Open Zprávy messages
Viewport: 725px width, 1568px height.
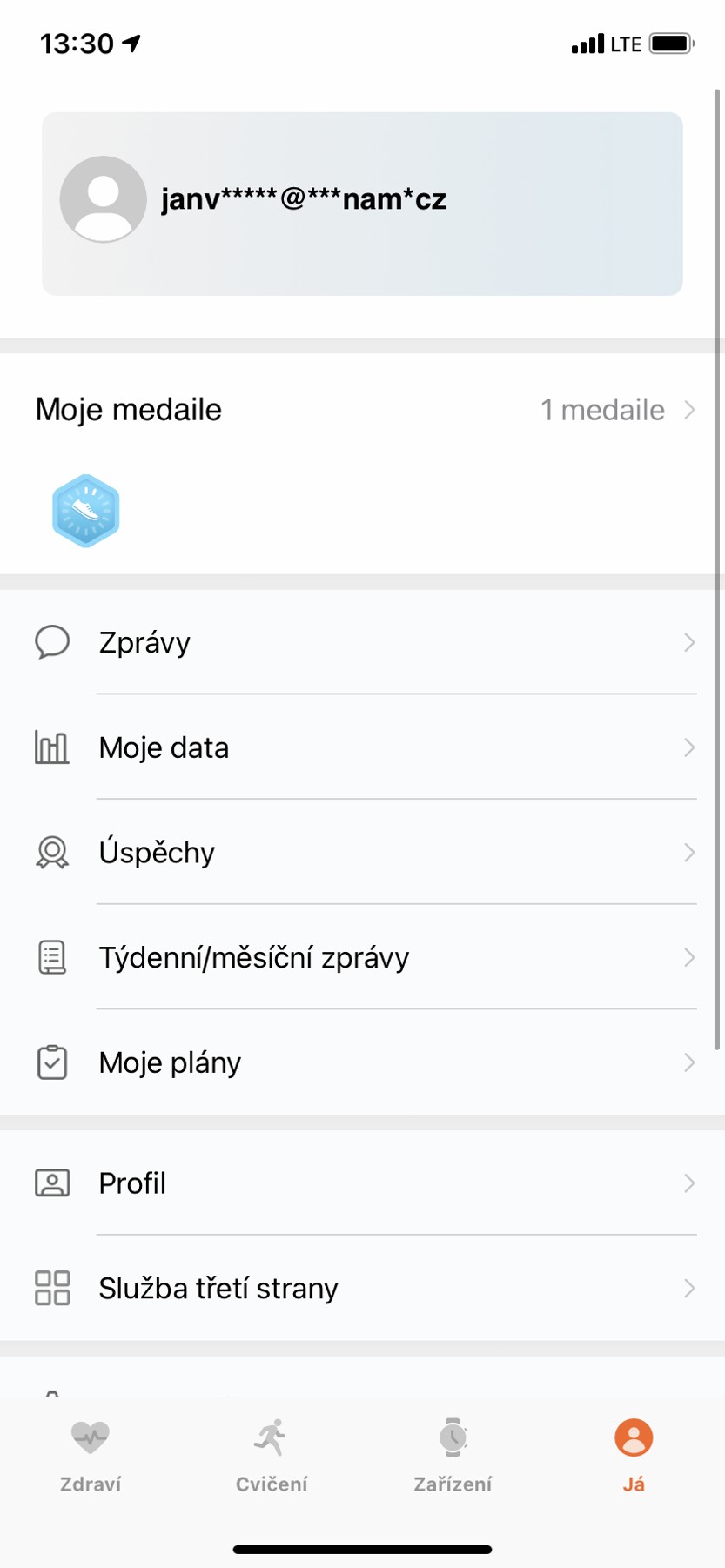[x=362, y=643]
